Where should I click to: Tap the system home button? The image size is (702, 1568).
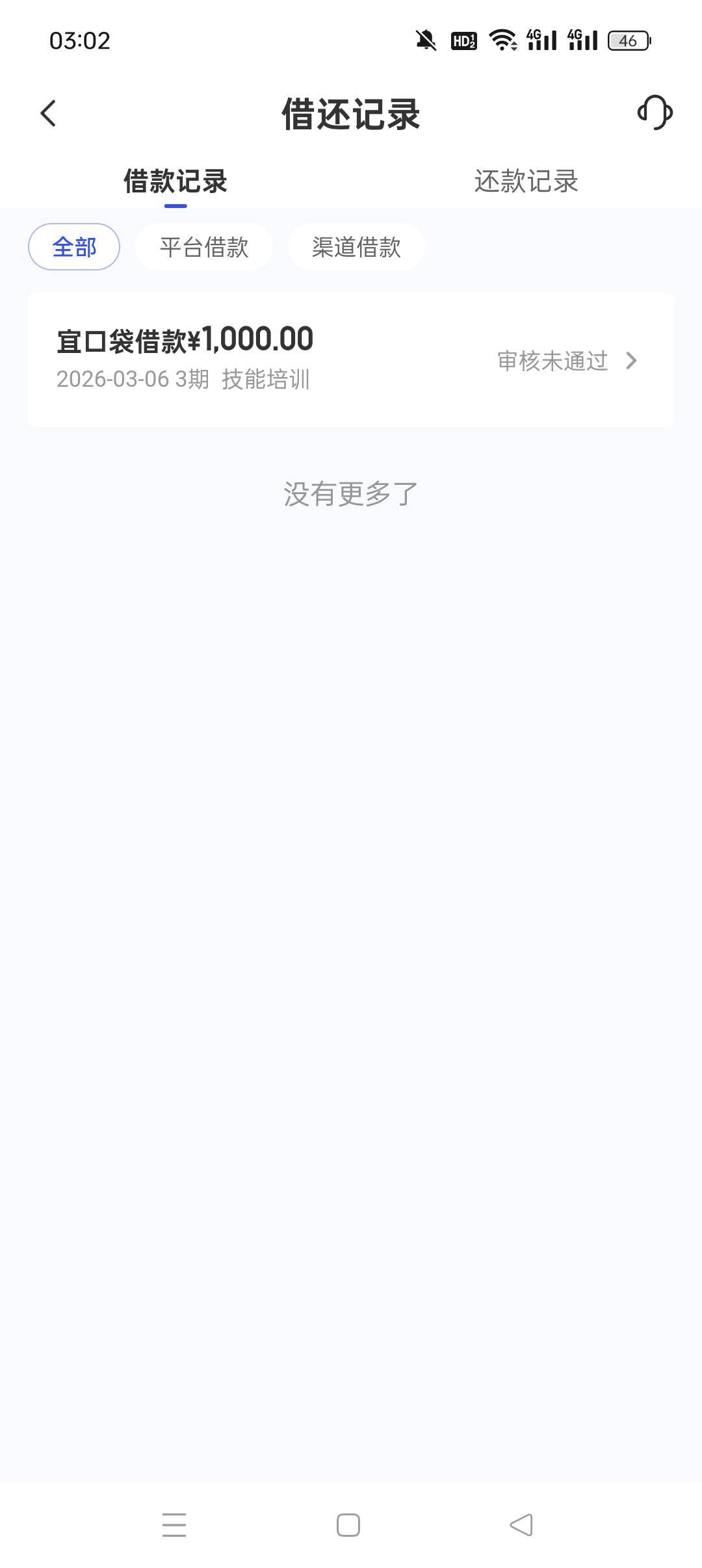pos(348,1525)
